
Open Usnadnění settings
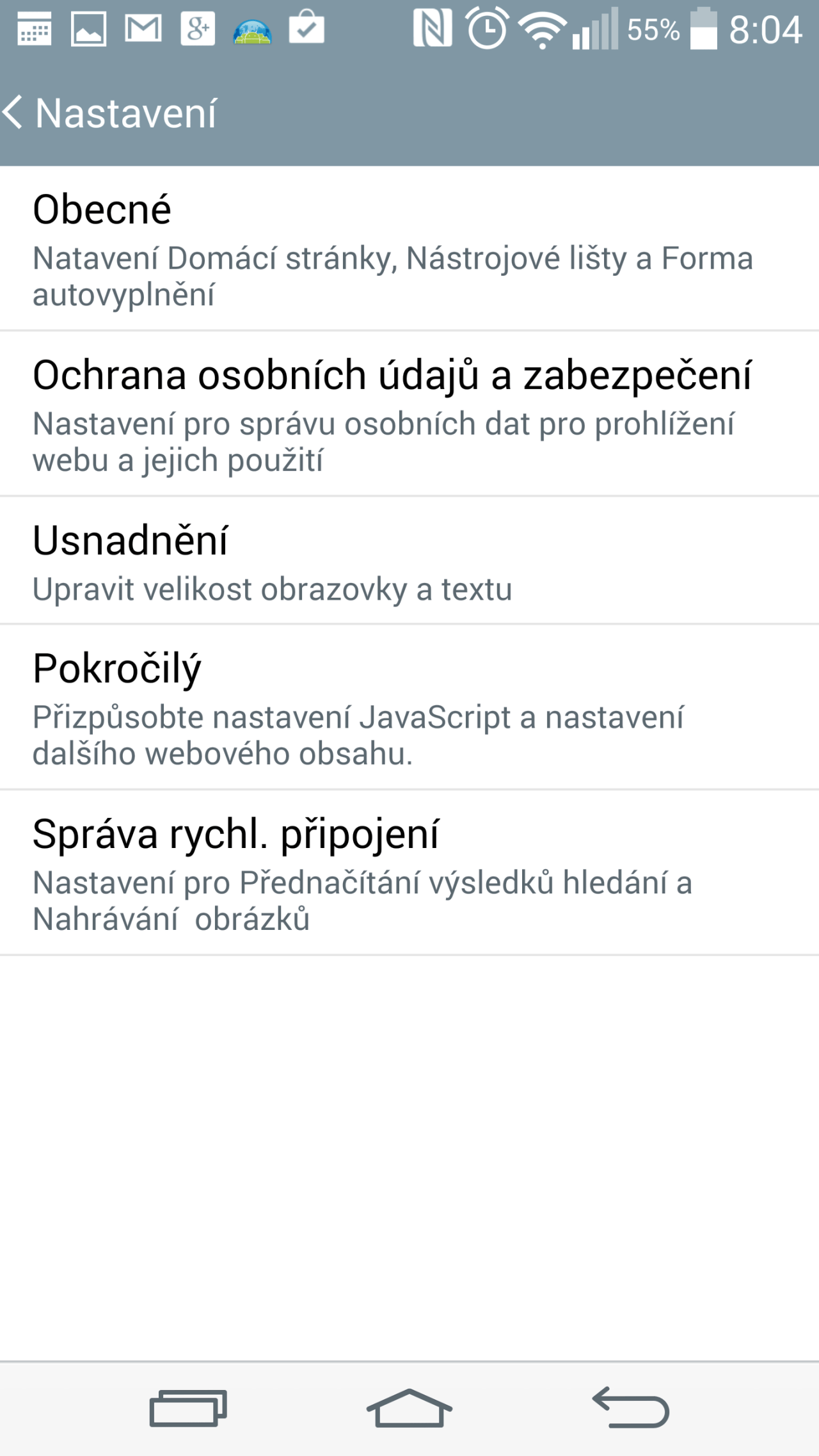409,561
